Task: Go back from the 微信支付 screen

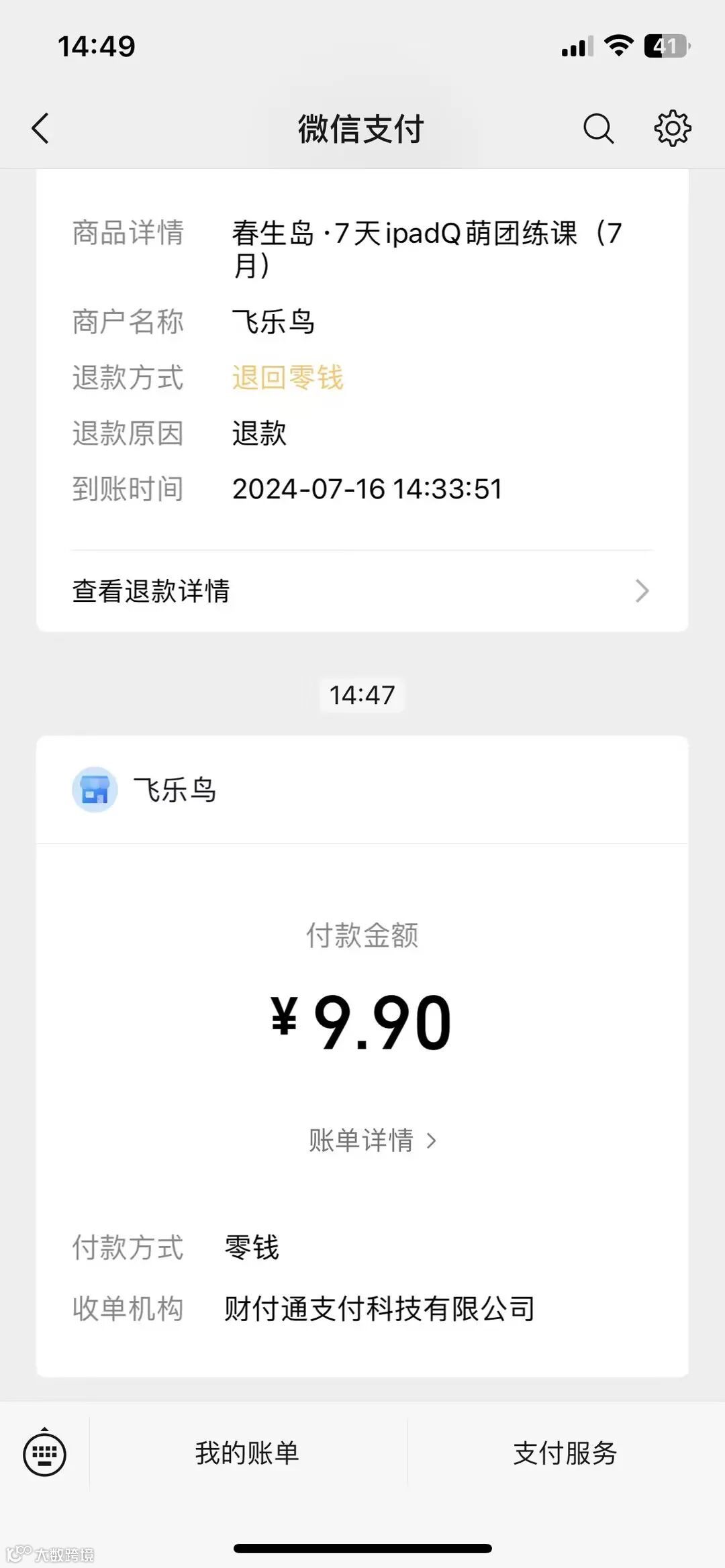Action: click(x=40, y=128)
